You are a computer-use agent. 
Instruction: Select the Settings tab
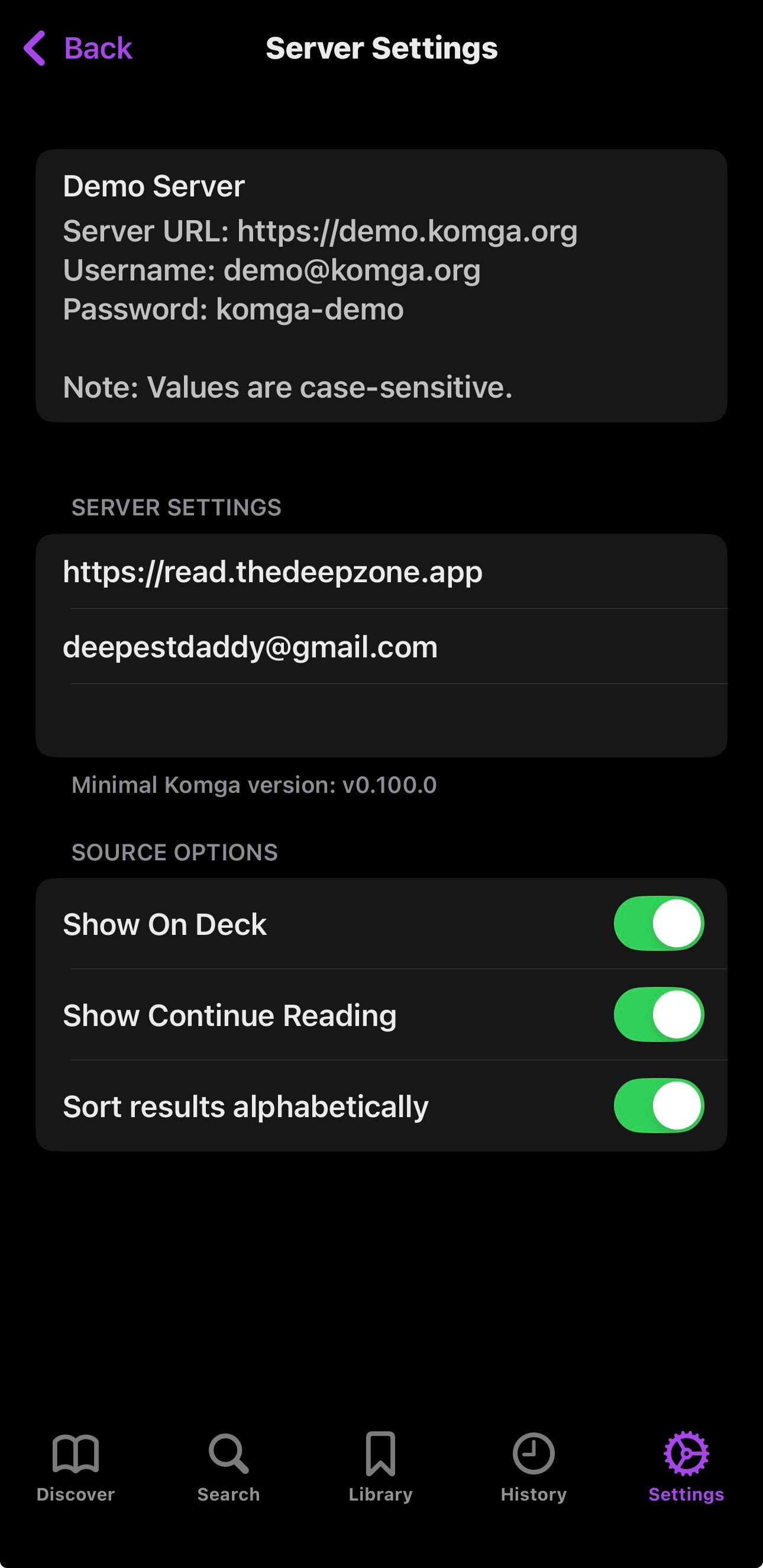point(686,1467)
